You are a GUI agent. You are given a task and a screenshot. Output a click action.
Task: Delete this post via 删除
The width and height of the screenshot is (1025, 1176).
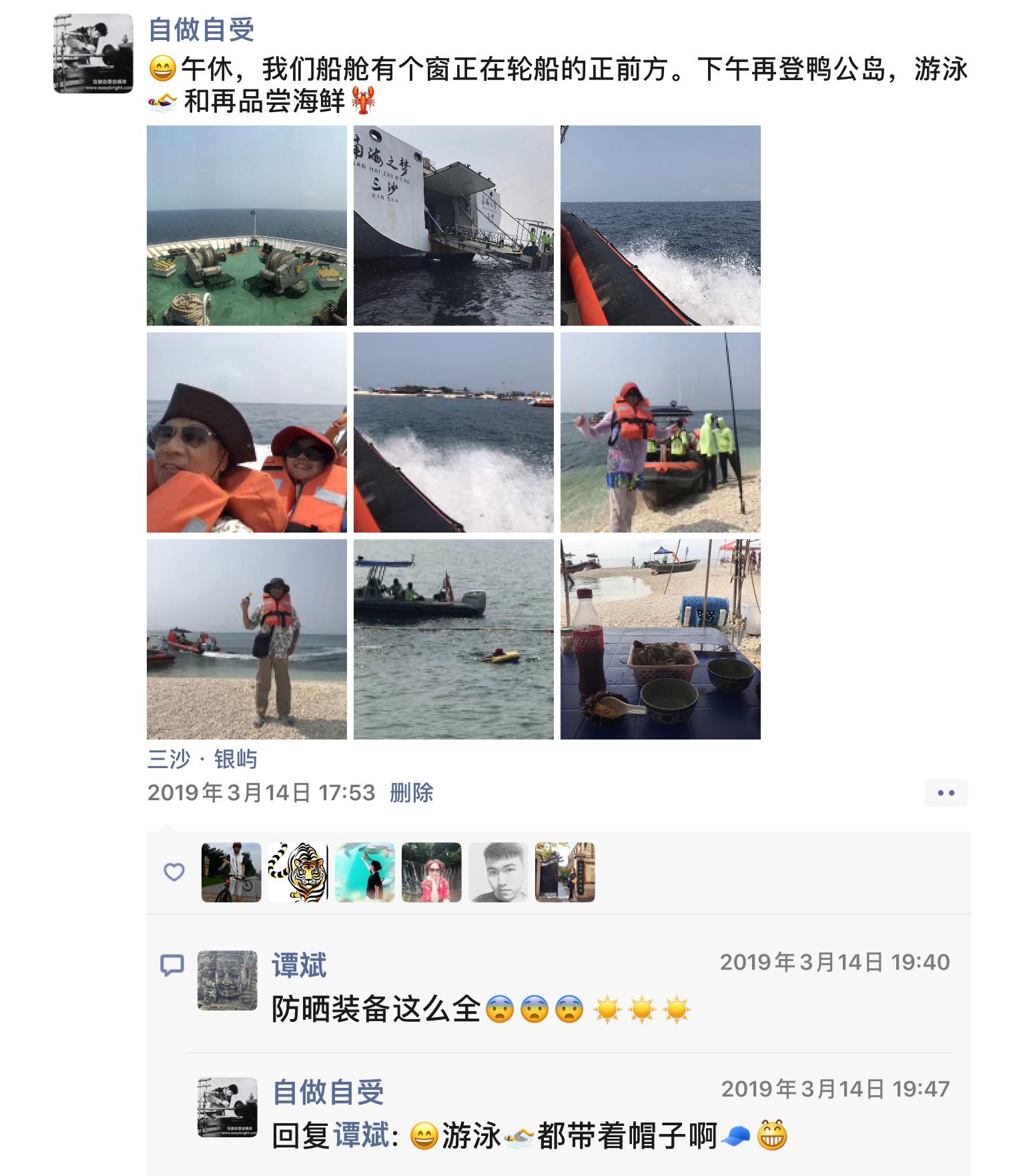coord(411,793)
